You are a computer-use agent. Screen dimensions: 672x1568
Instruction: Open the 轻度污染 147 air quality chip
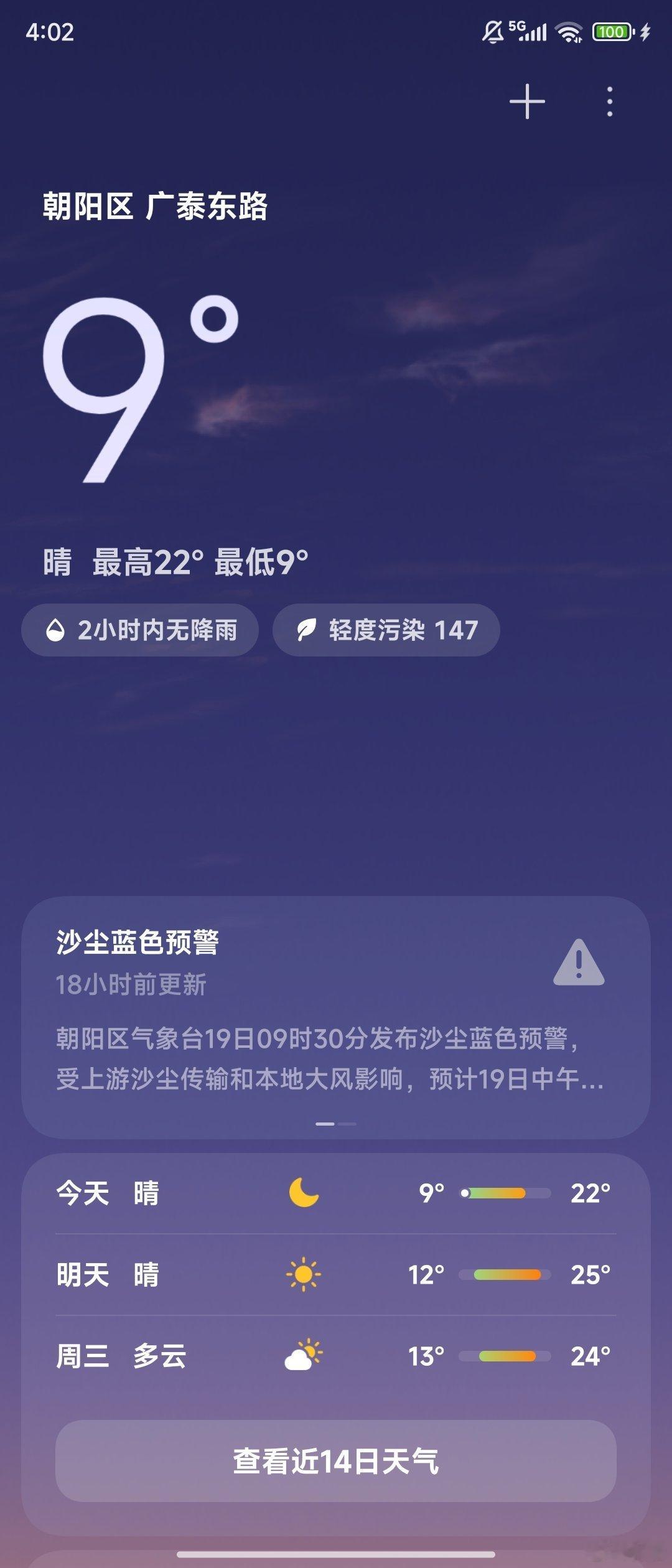pyautogui.click(x=386, y=629)
